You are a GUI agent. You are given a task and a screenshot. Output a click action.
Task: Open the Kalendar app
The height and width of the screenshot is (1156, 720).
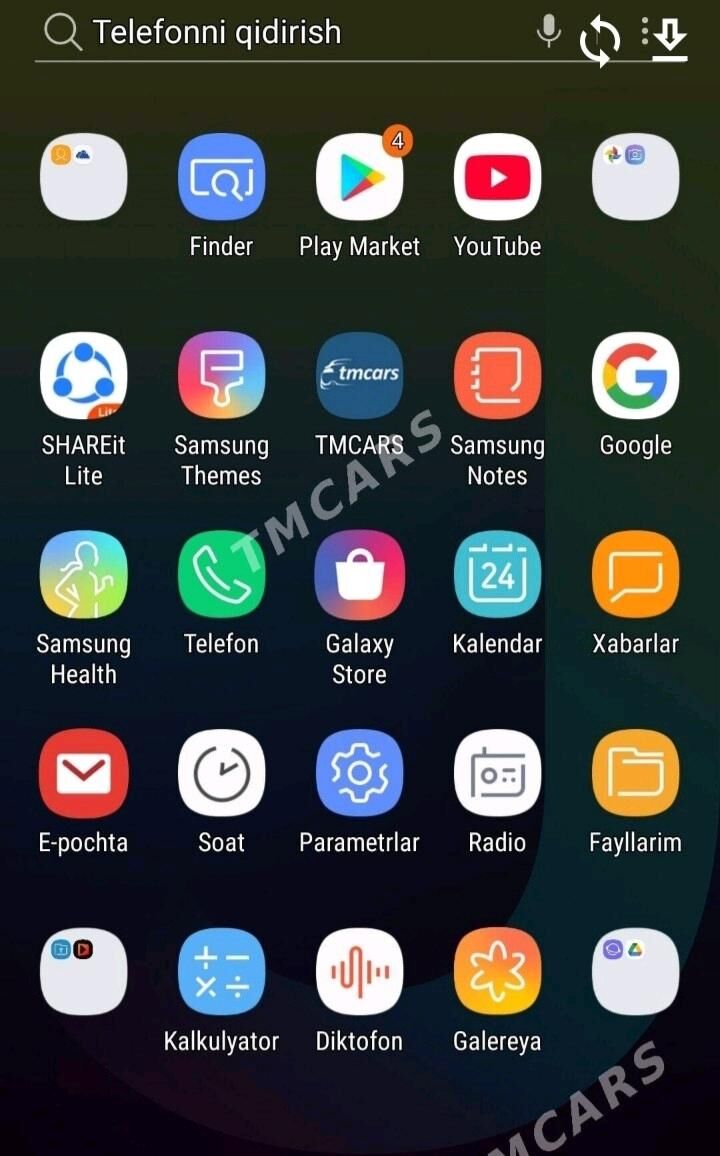click(x=497, y=575)
